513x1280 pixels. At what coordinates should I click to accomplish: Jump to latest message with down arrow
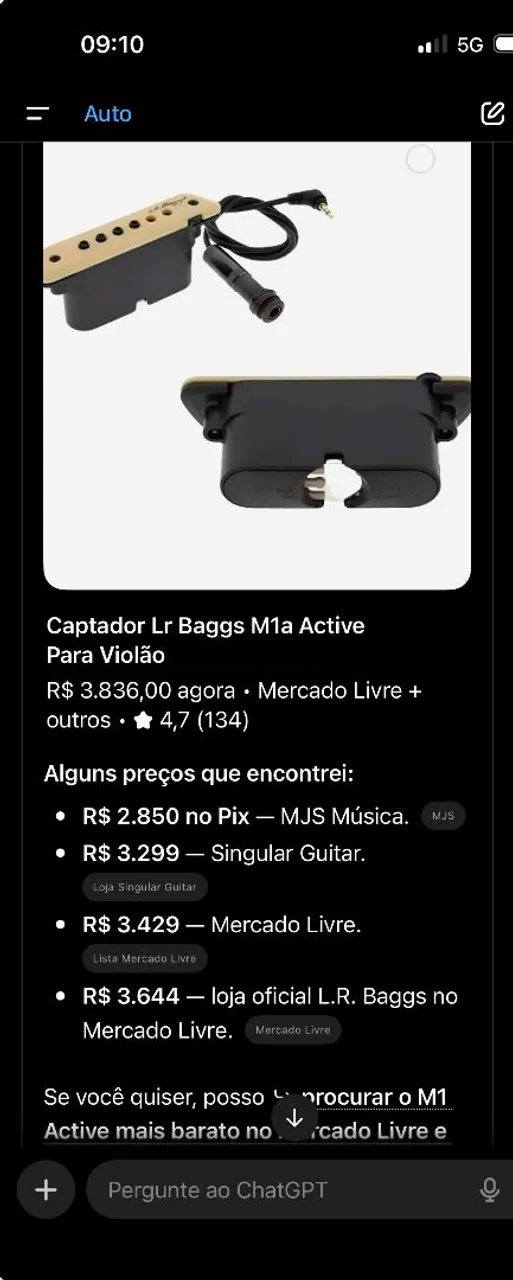294,1118
